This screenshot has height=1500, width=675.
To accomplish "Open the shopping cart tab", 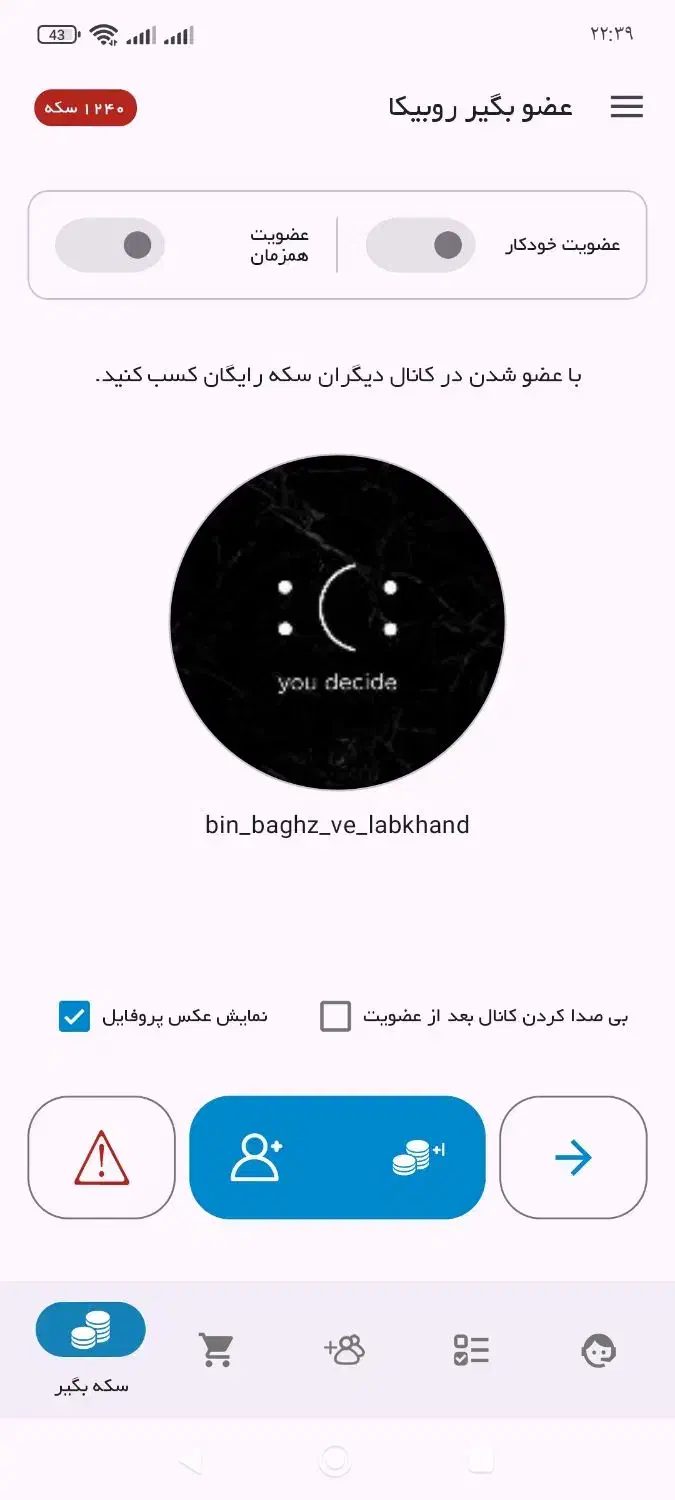I will click(216, 1350).
